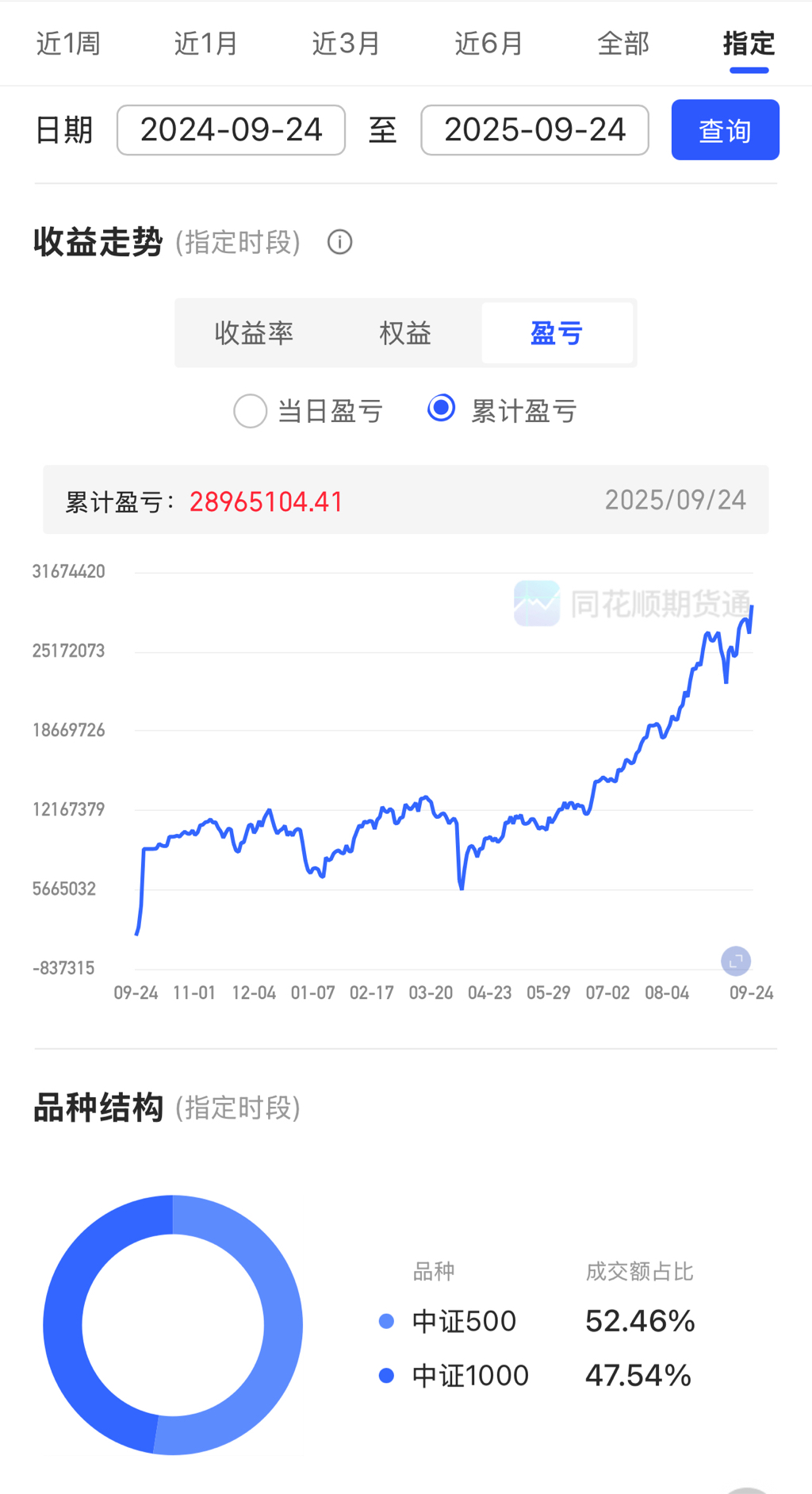Open info icon next to 收益走势
This screenshot has height=1494, width=812.
pos(339,242)
